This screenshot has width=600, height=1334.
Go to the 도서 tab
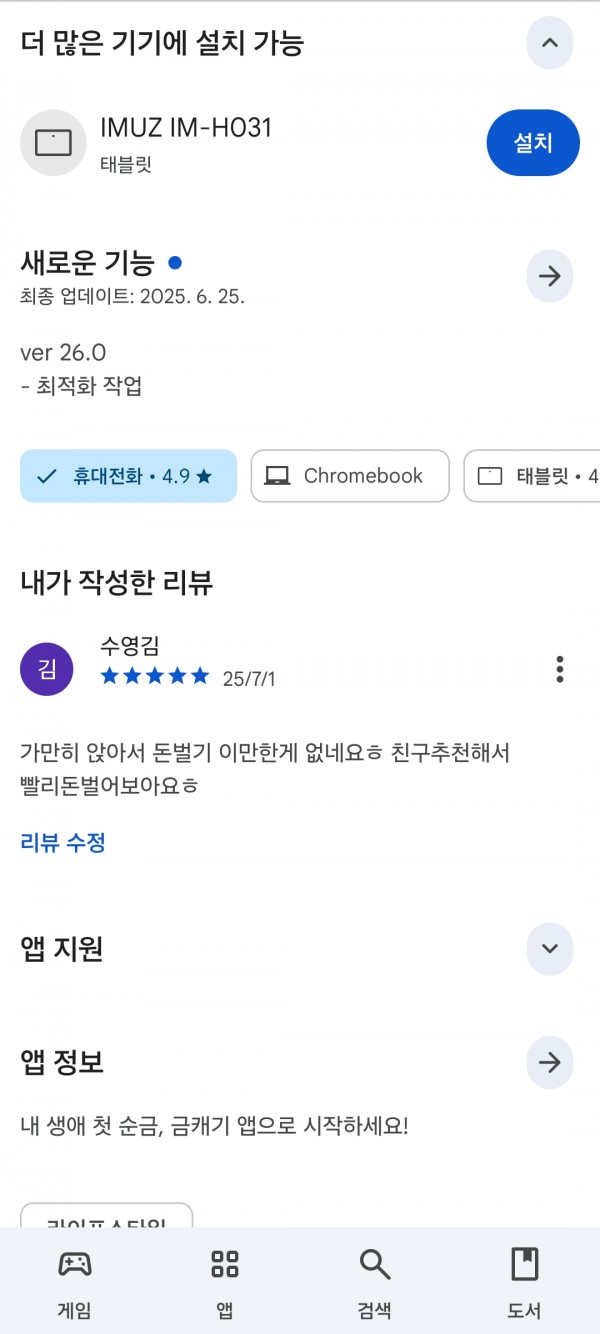pos(525,1282)
